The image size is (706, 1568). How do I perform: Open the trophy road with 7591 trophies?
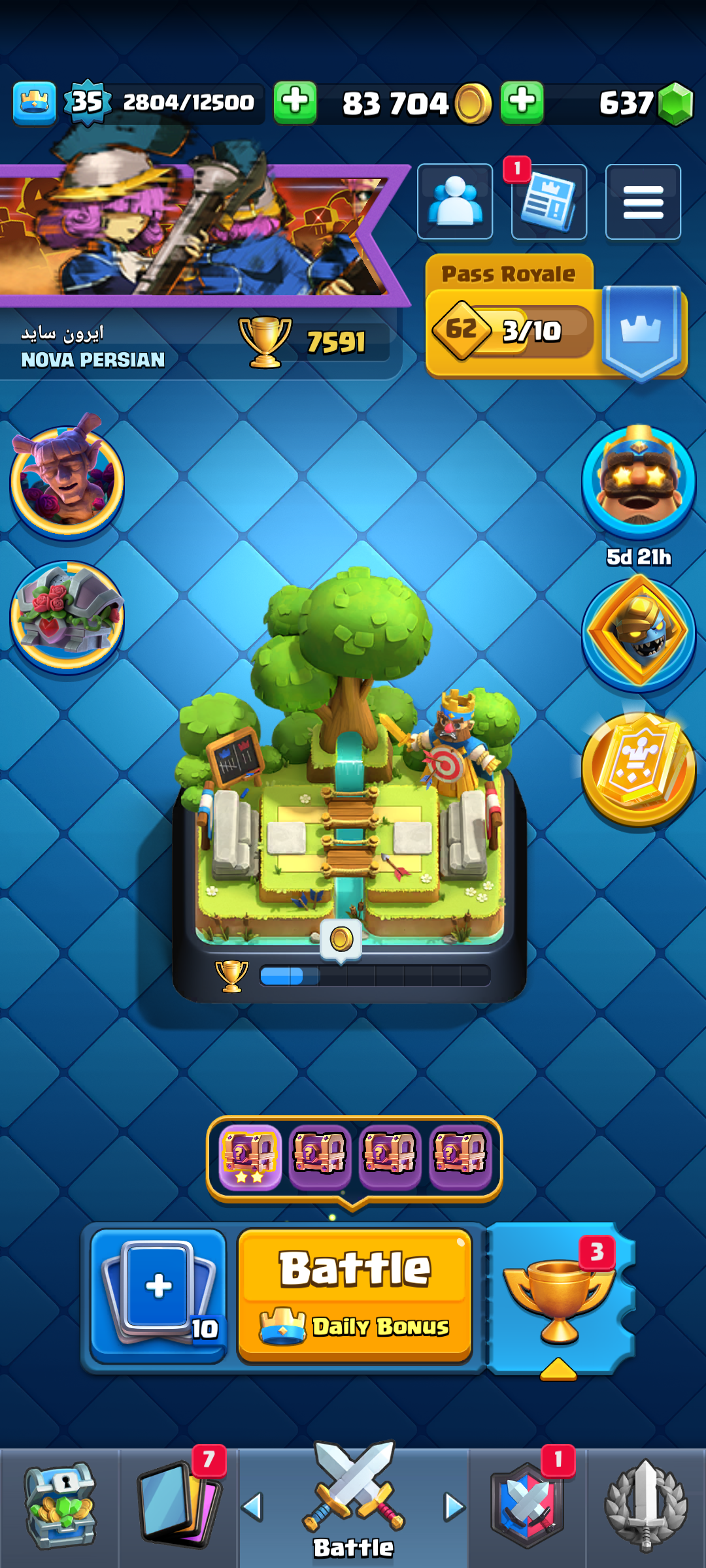[314, 342]
